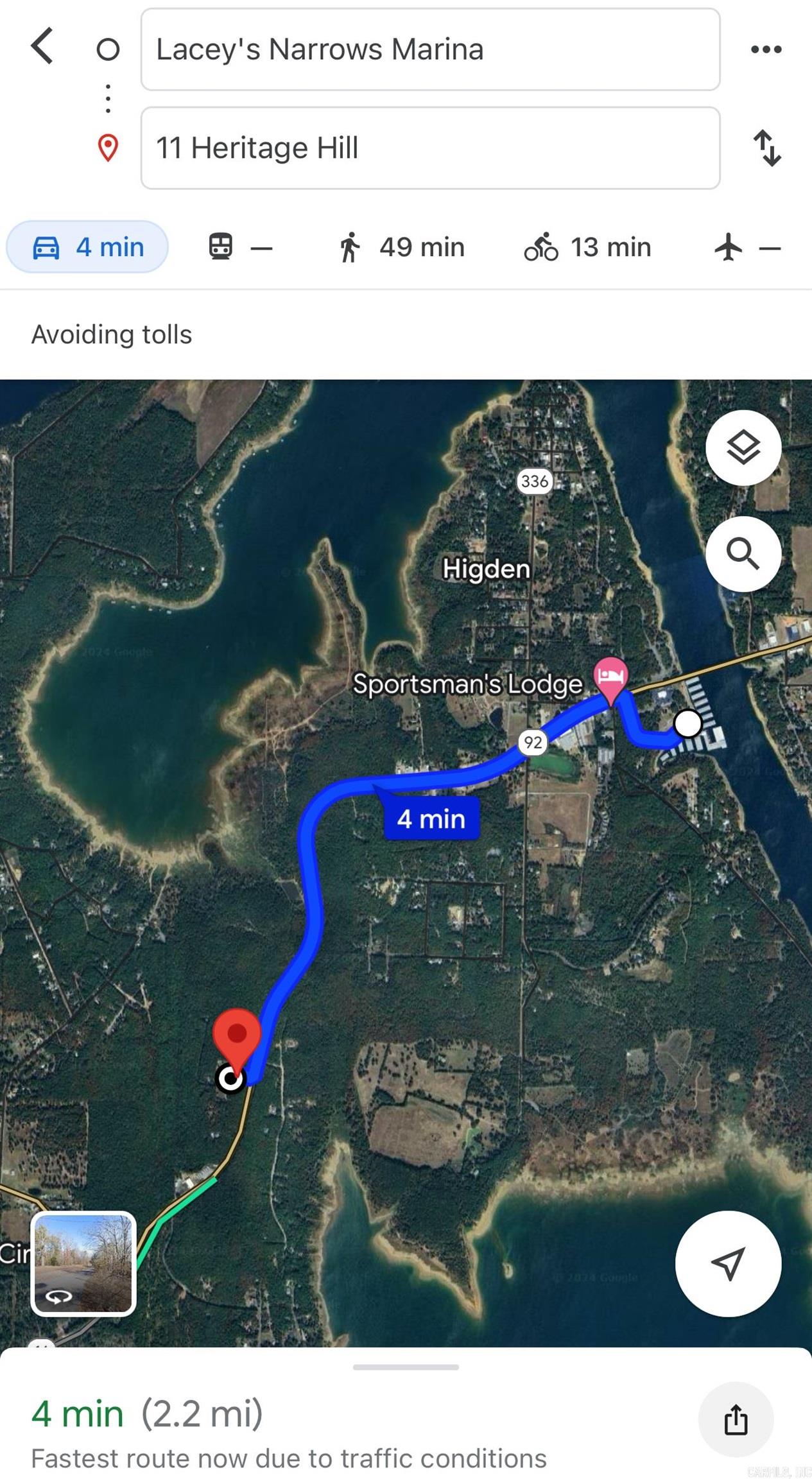
Task: Swap start and destination locations
Action: 767,148
